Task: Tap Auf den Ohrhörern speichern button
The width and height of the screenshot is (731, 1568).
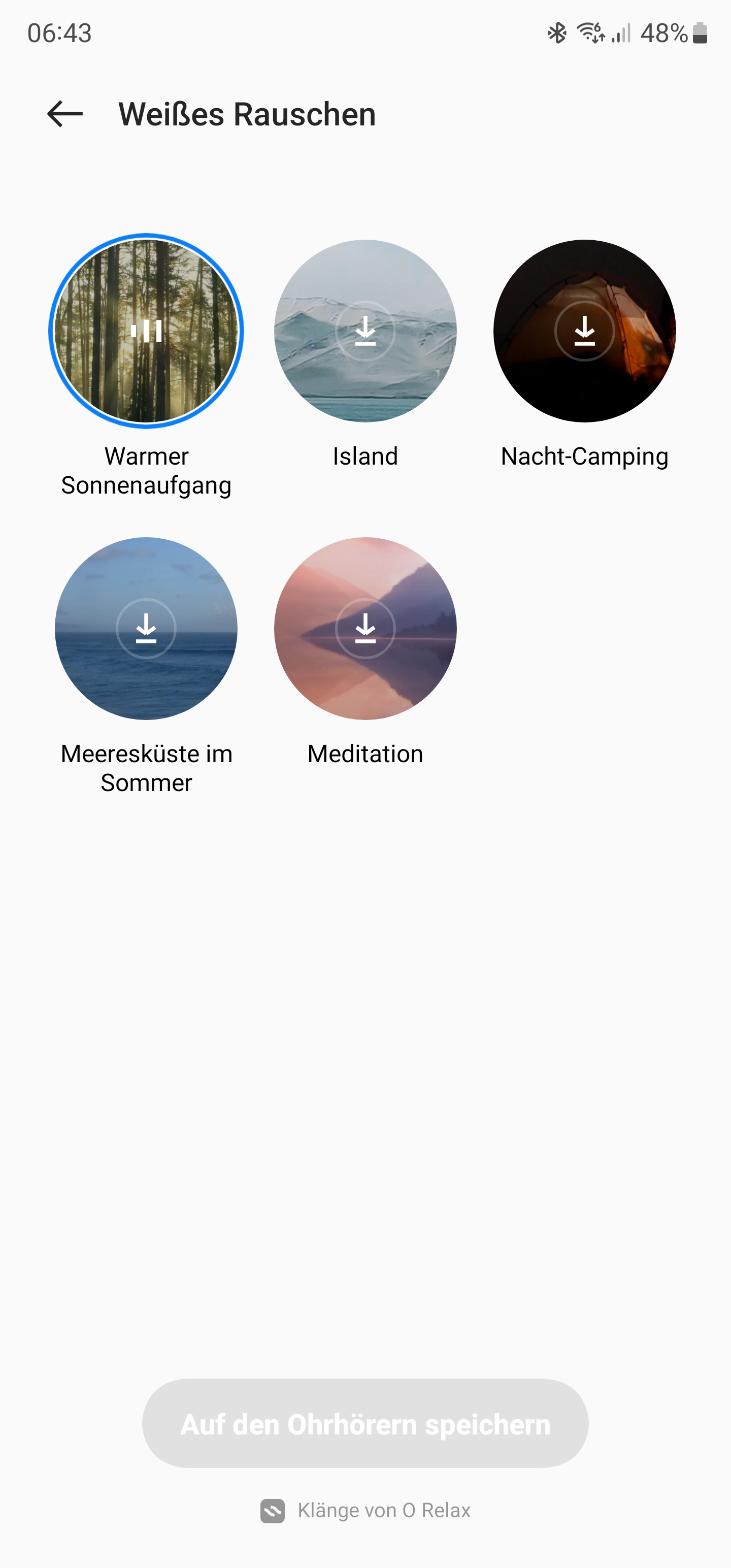Action: pos(365,1424)
